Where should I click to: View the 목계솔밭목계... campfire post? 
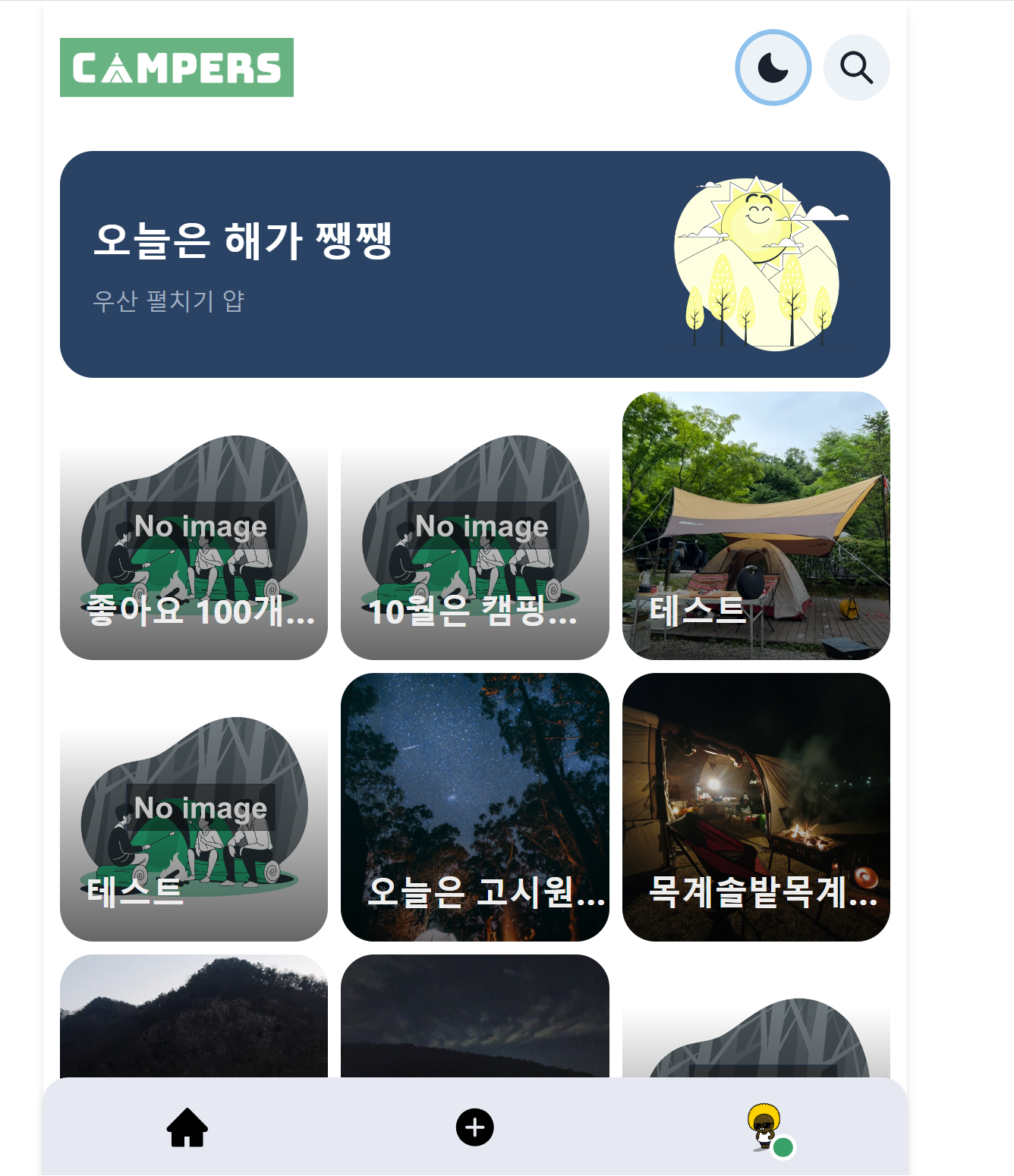[x=756, y=807]
